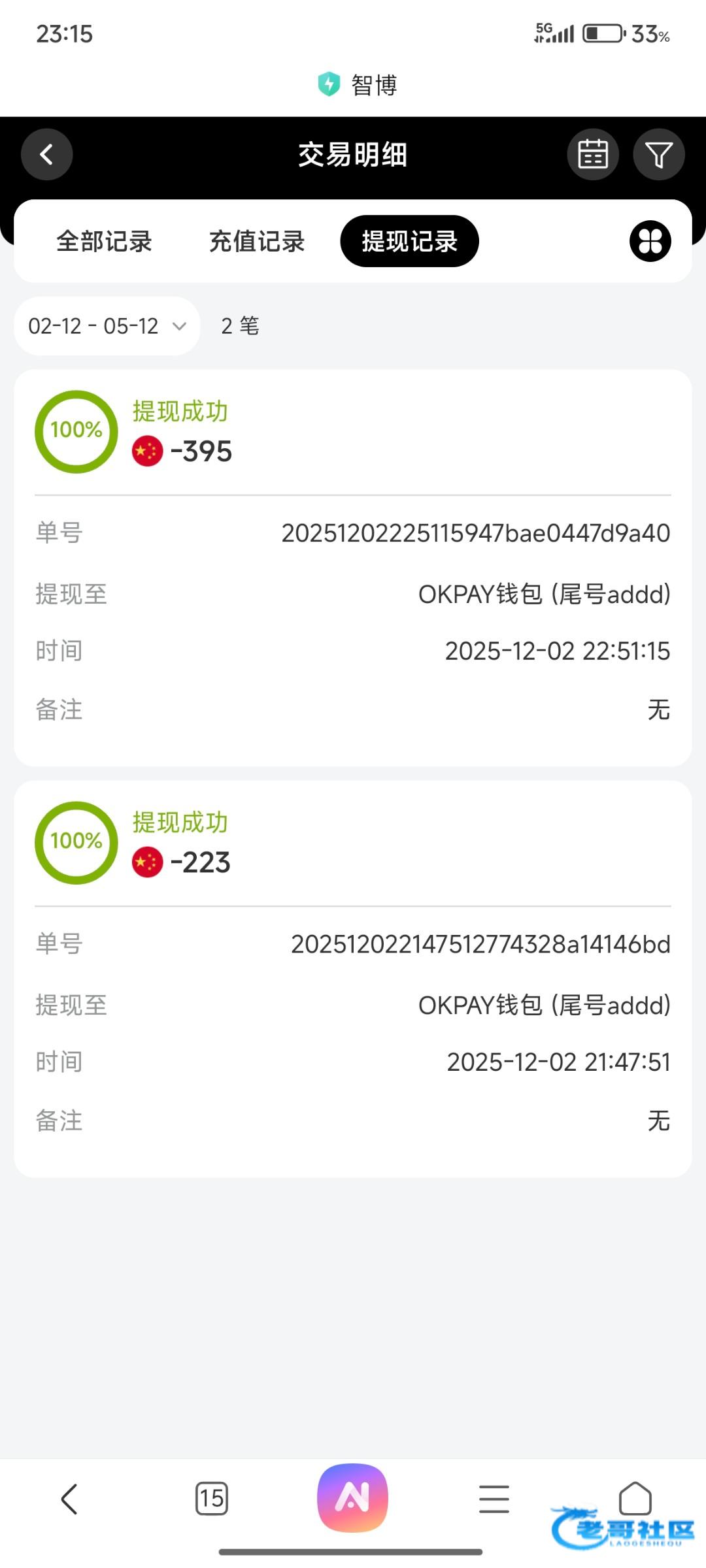Switch to the 全部记录 tab
This screenshot has height=1568, width=706.
tap(104, 241)
